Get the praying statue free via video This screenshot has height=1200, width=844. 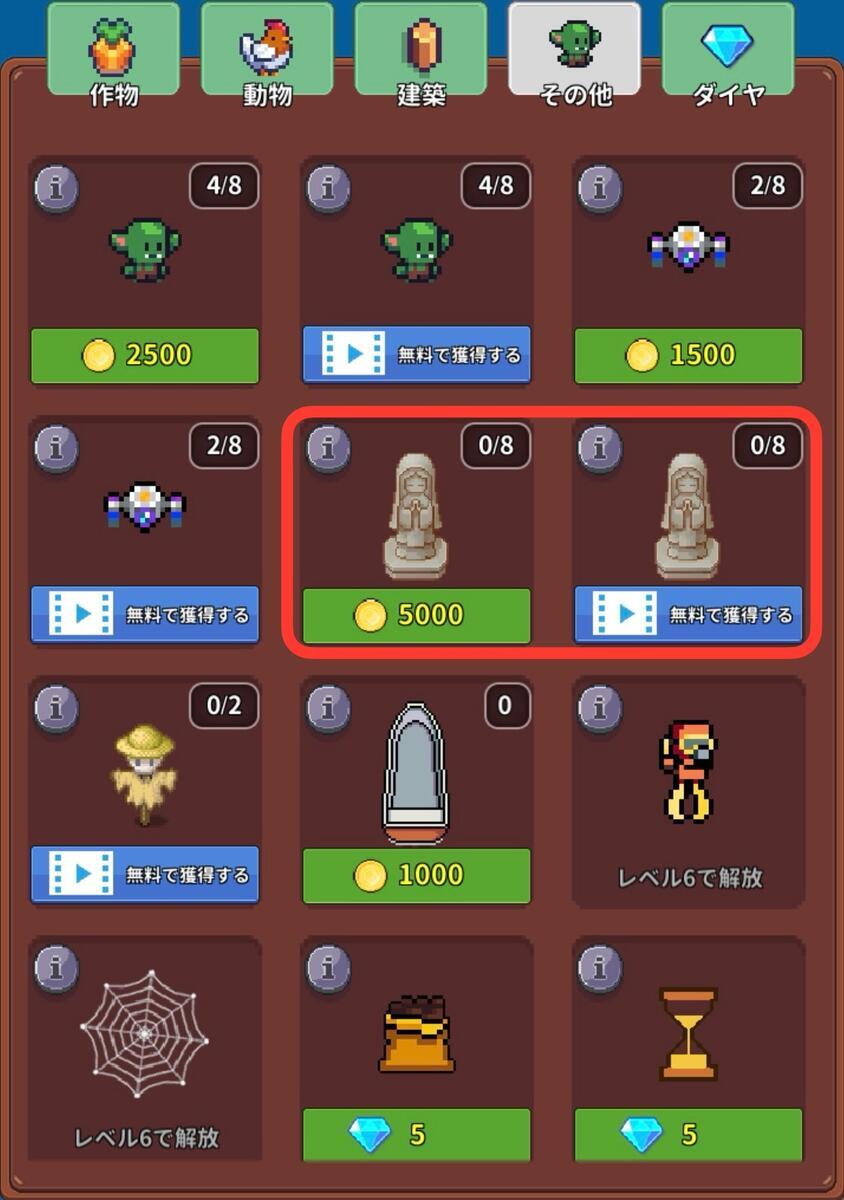point(688,615)
